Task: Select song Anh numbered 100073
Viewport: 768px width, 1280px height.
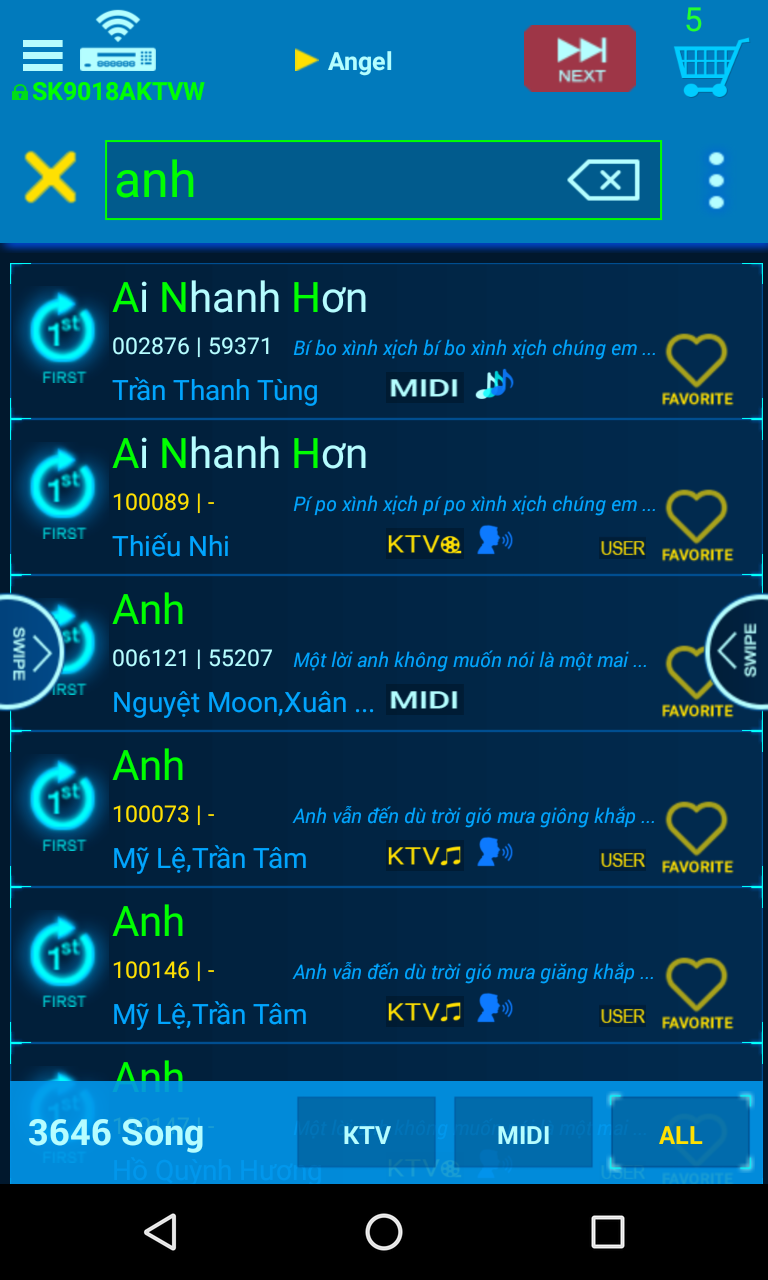Action: click(x=386, y=809)
